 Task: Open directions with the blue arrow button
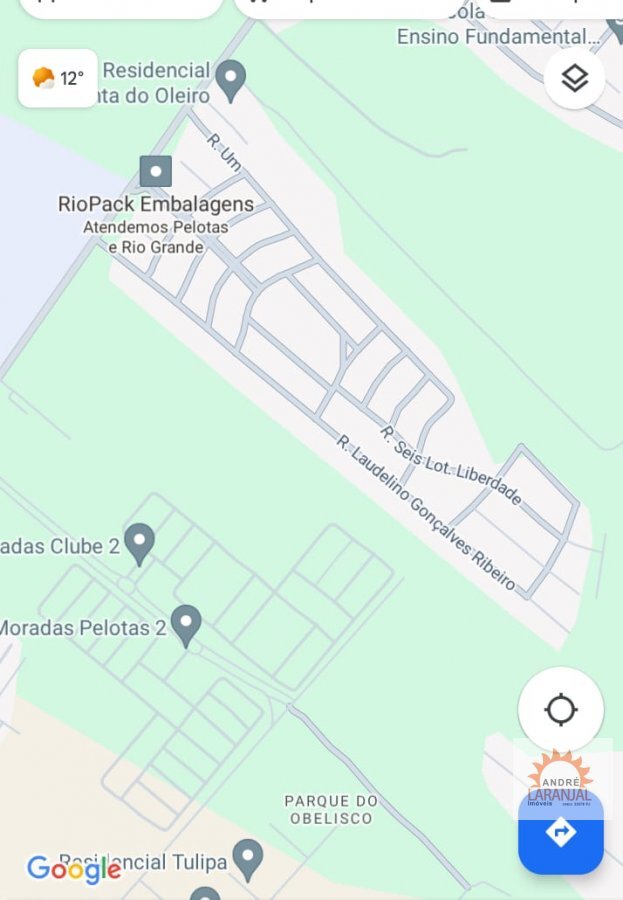tap(560, 832)
